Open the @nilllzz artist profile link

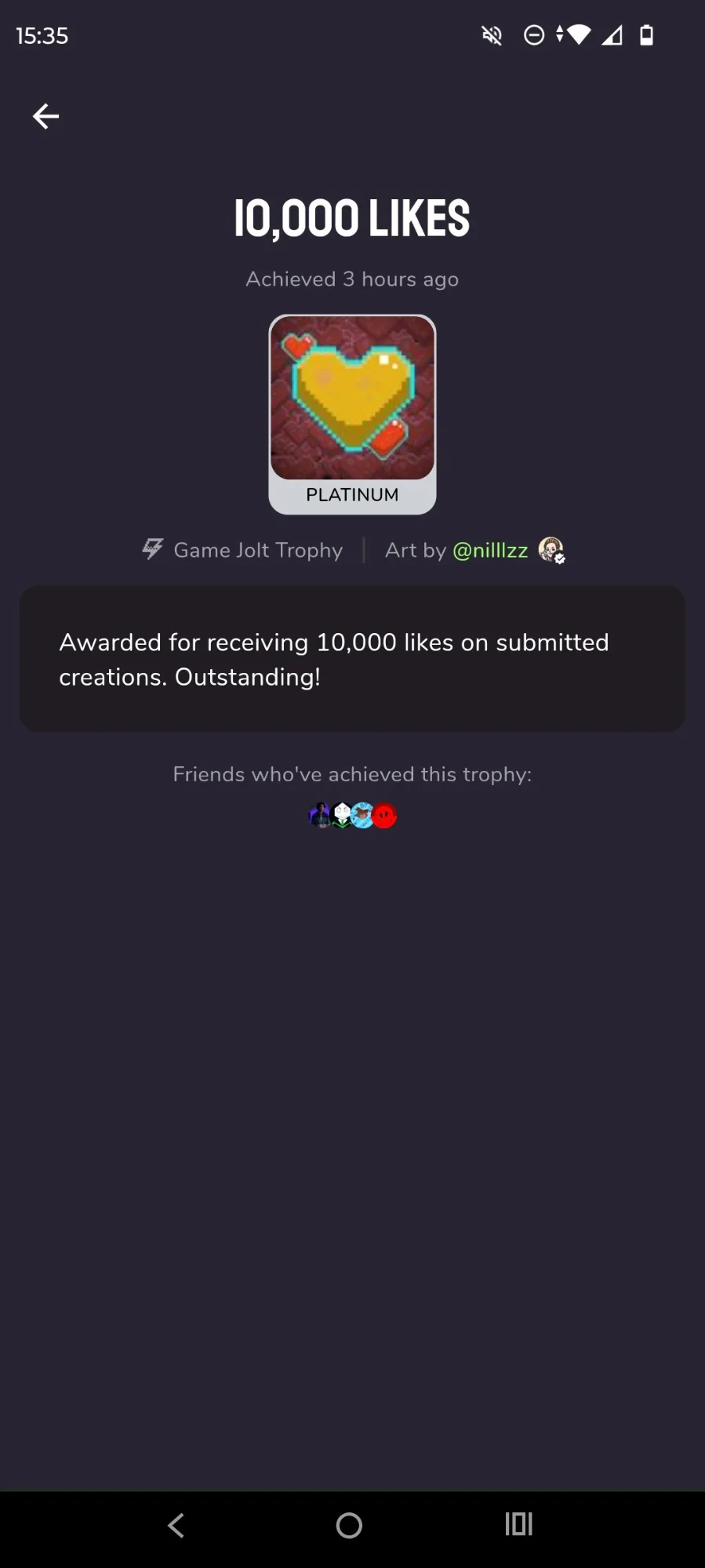click(x=490, y=551)
